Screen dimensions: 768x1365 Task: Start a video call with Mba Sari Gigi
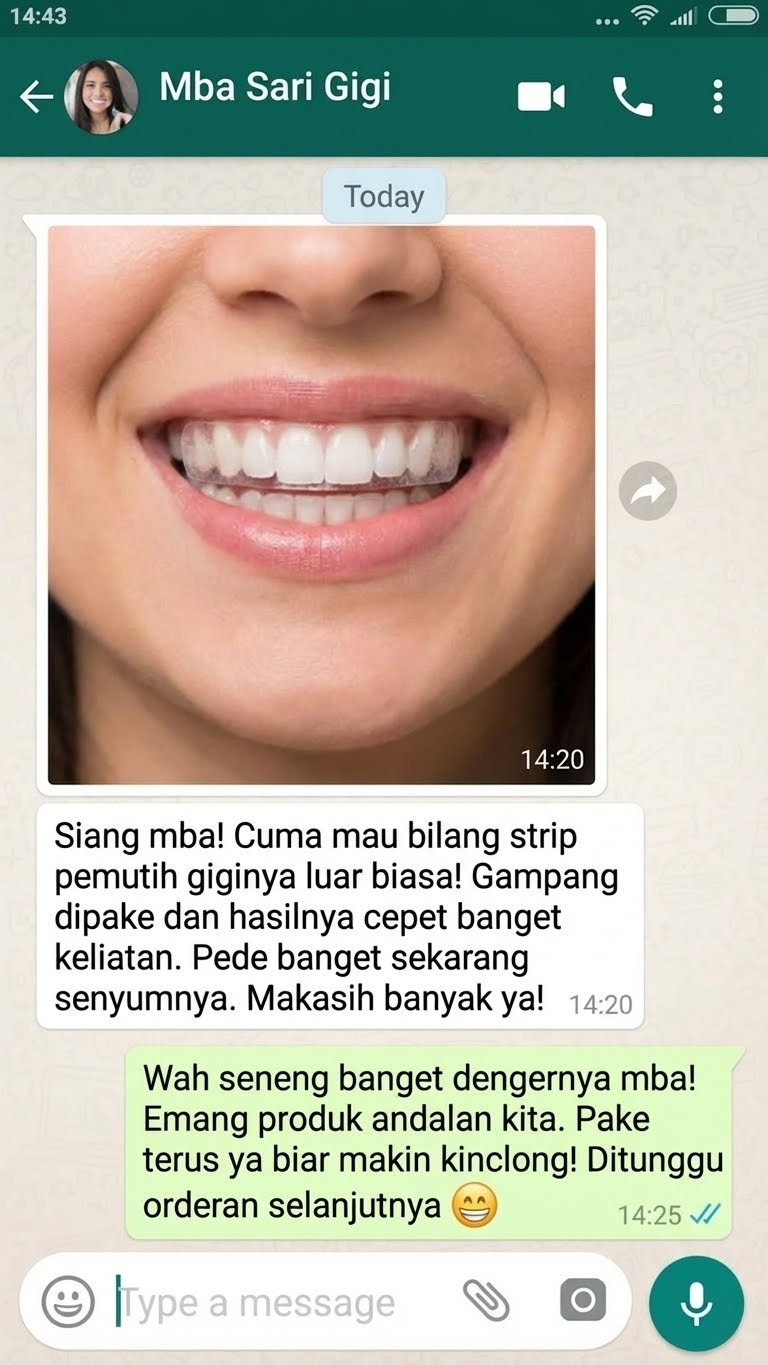click(541, 97)
